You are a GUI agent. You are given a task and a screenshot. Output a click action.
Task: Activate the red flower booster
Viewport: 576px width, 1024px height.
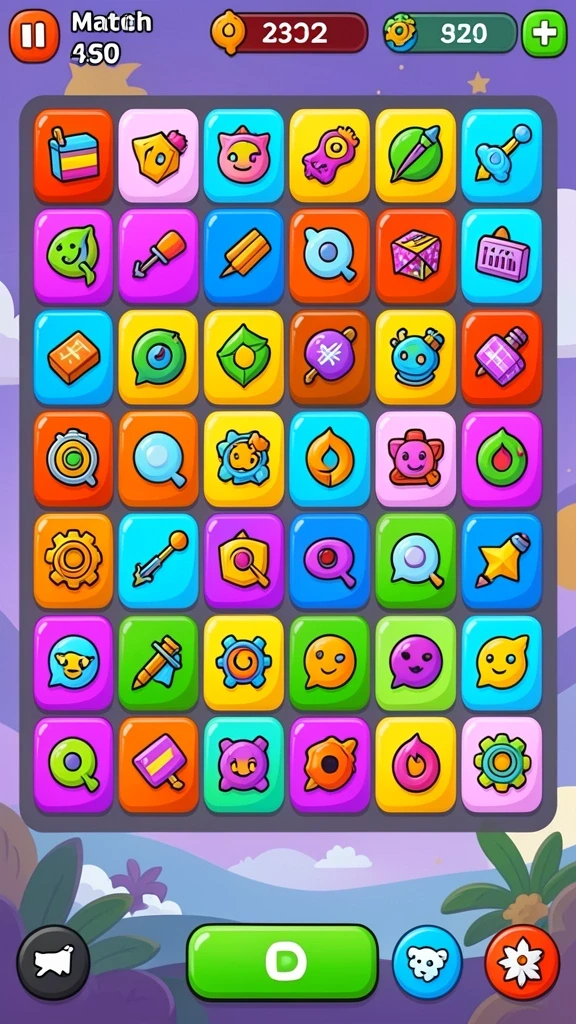[522, 962]
